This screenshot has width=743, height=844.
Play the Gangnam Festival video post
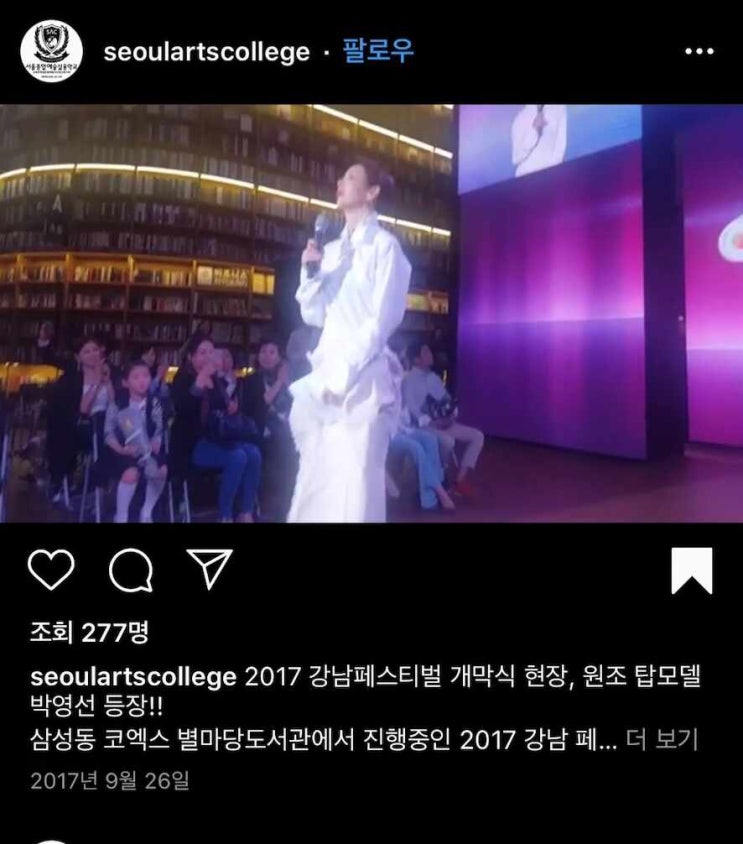click(x=371, y=313)
